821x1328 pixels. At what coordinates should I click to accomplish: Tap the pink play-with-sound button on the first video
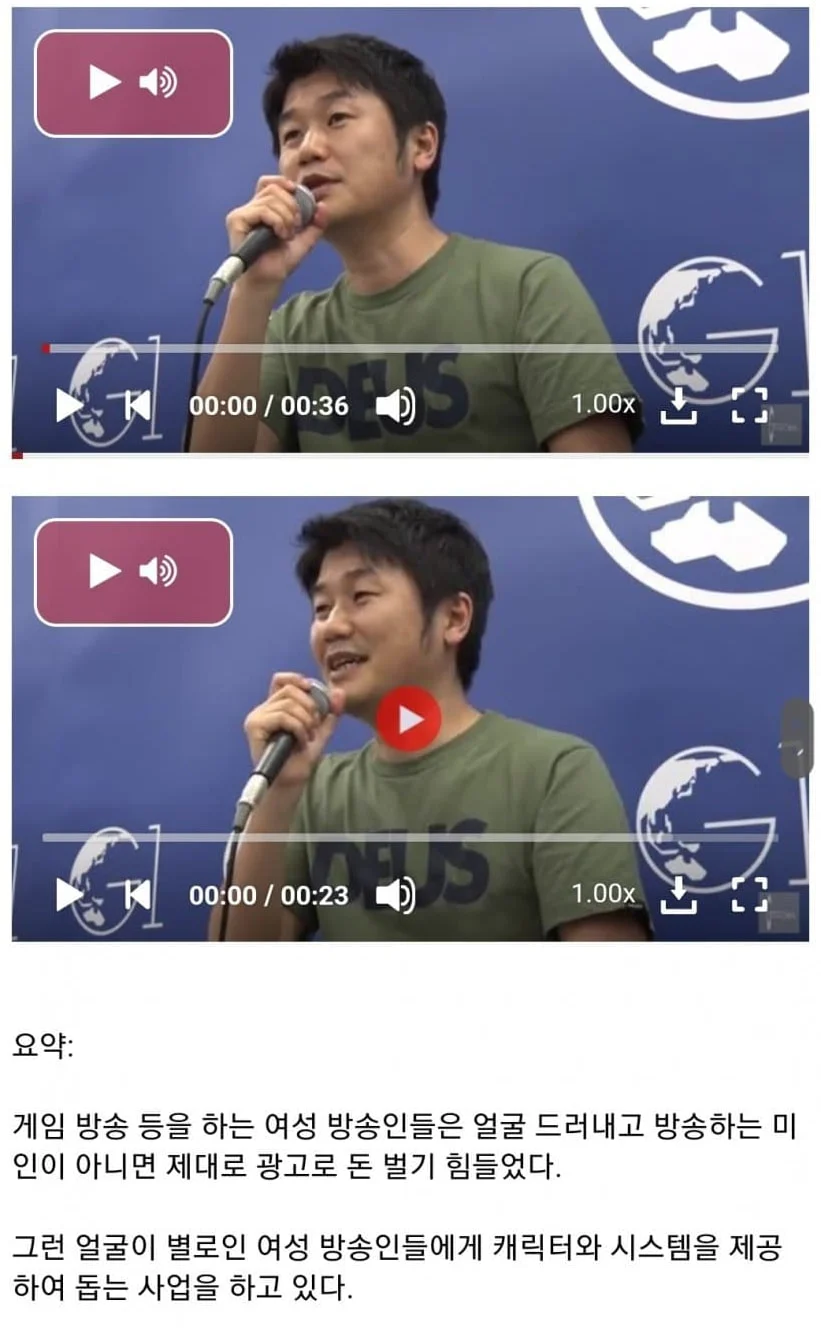[x=133, y=83]
